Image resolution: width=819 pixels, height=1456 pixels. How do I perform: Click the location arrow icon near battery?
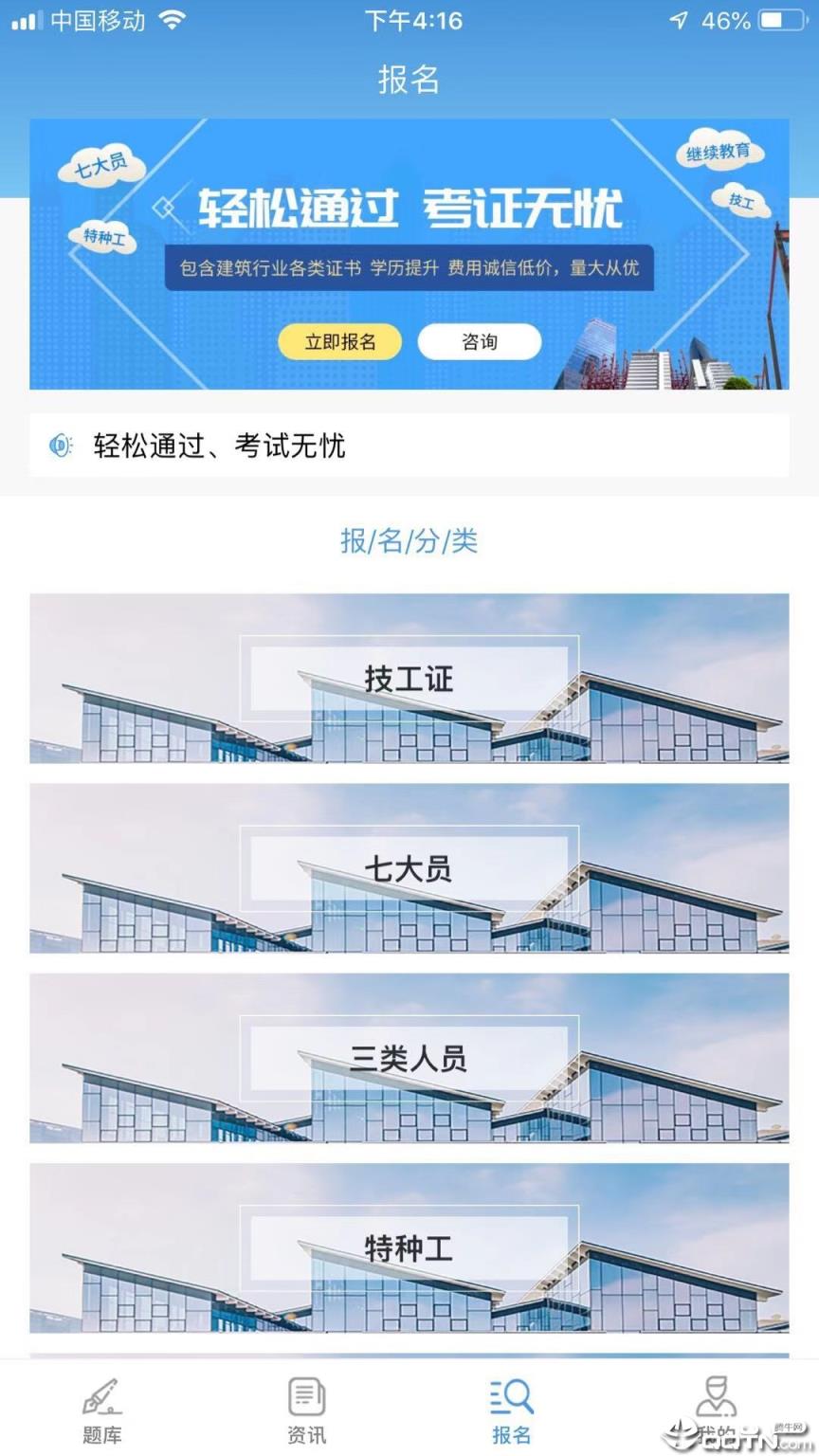pyautogui.click(x=678, y=17)
